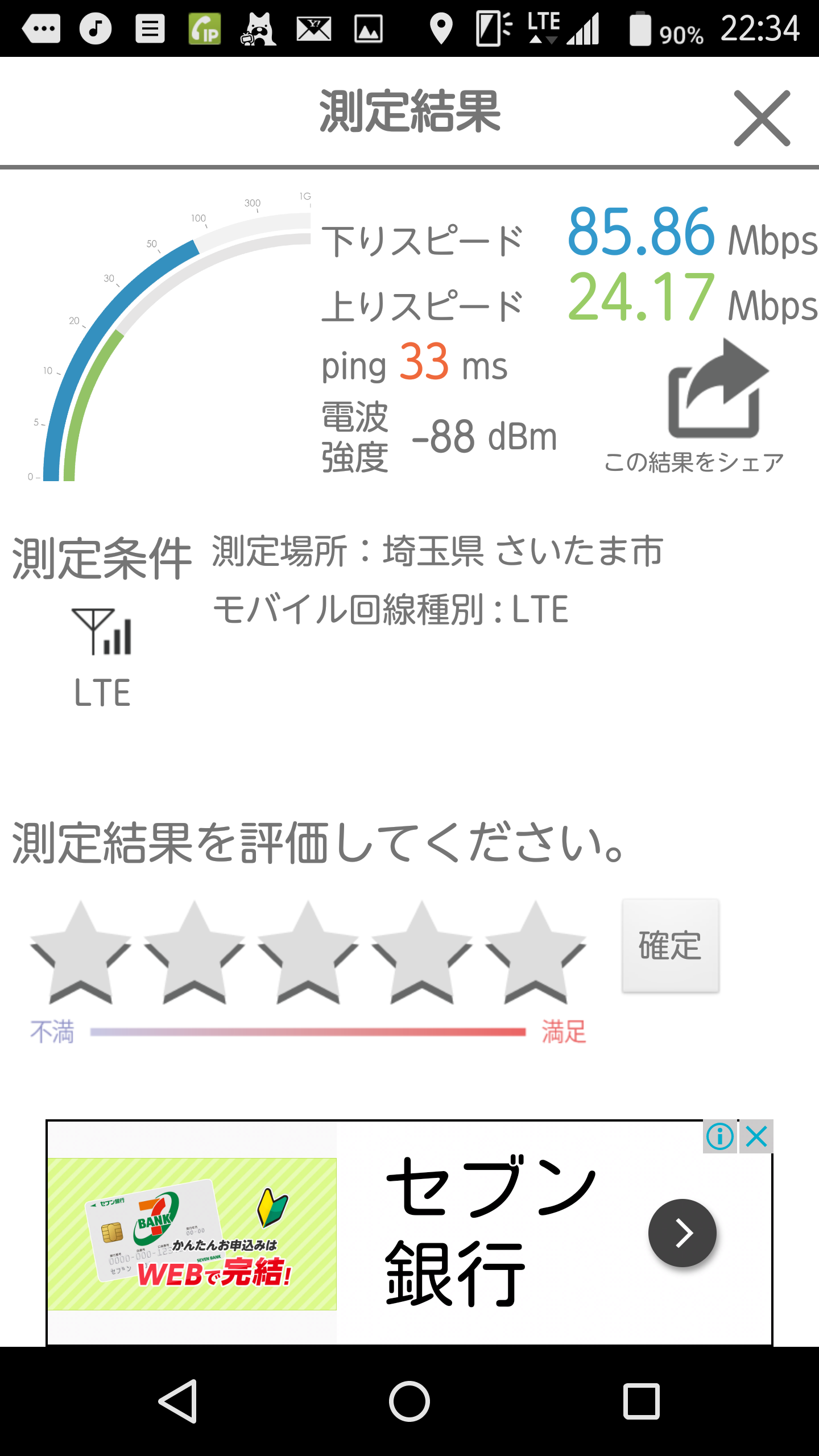The height and width of the screenshot is (1456, 819).
Task: Rate the result five stars
Action: pos(535,954)
